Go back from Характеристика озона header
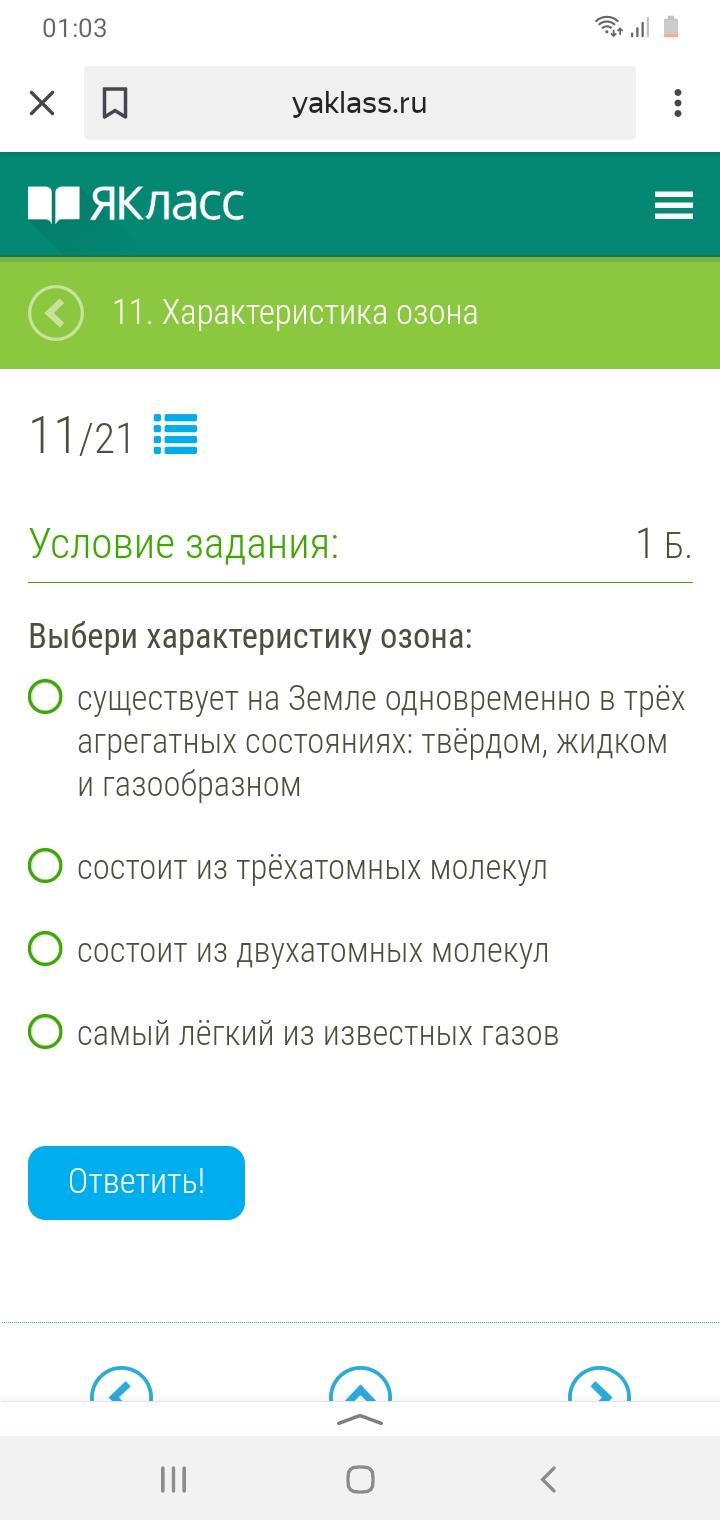This screenshot has height=1520, width=720. click(56, 313)
